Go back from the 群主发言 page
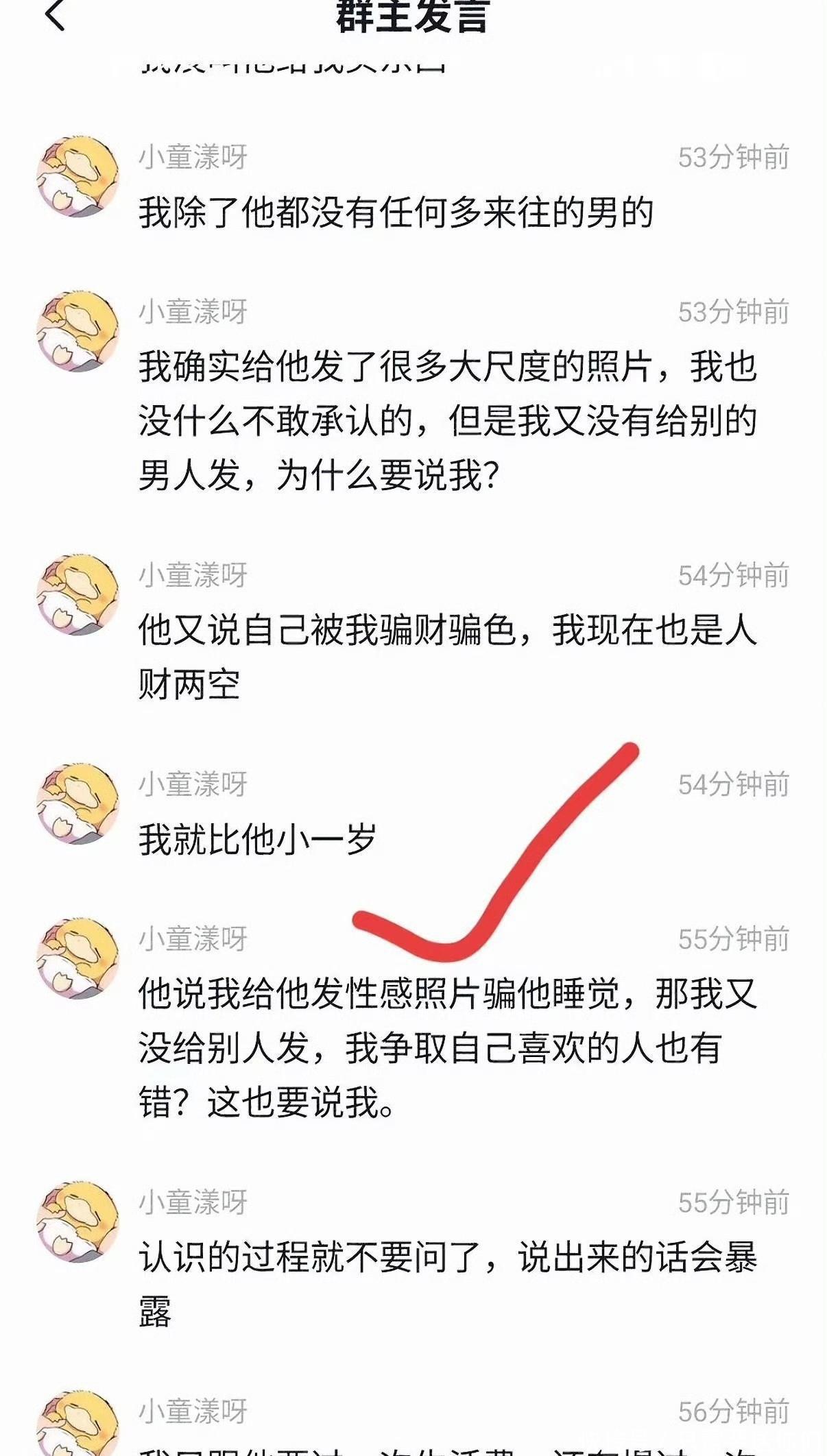Image resolution: width=827 pixels, height=1456 pixels. pyautogui.click(x=55, y=15)
